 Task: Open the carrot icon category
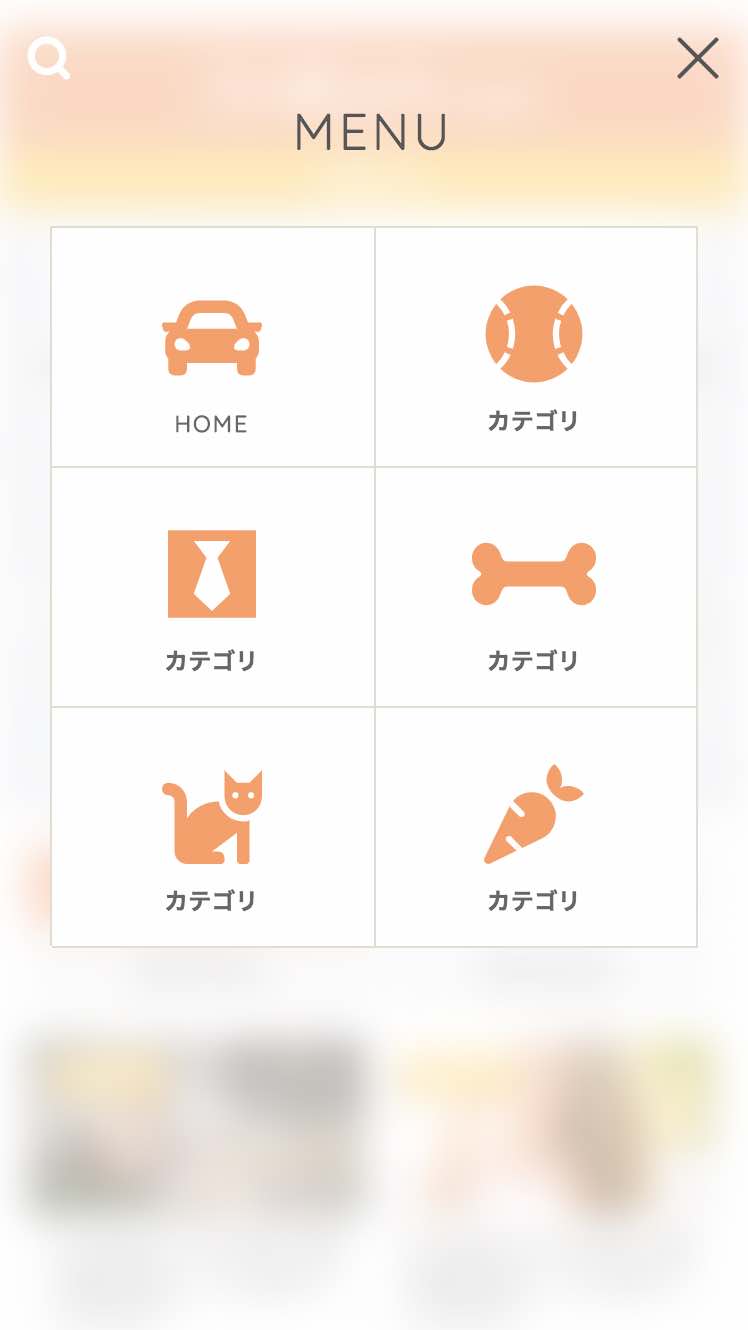(536, 827)
